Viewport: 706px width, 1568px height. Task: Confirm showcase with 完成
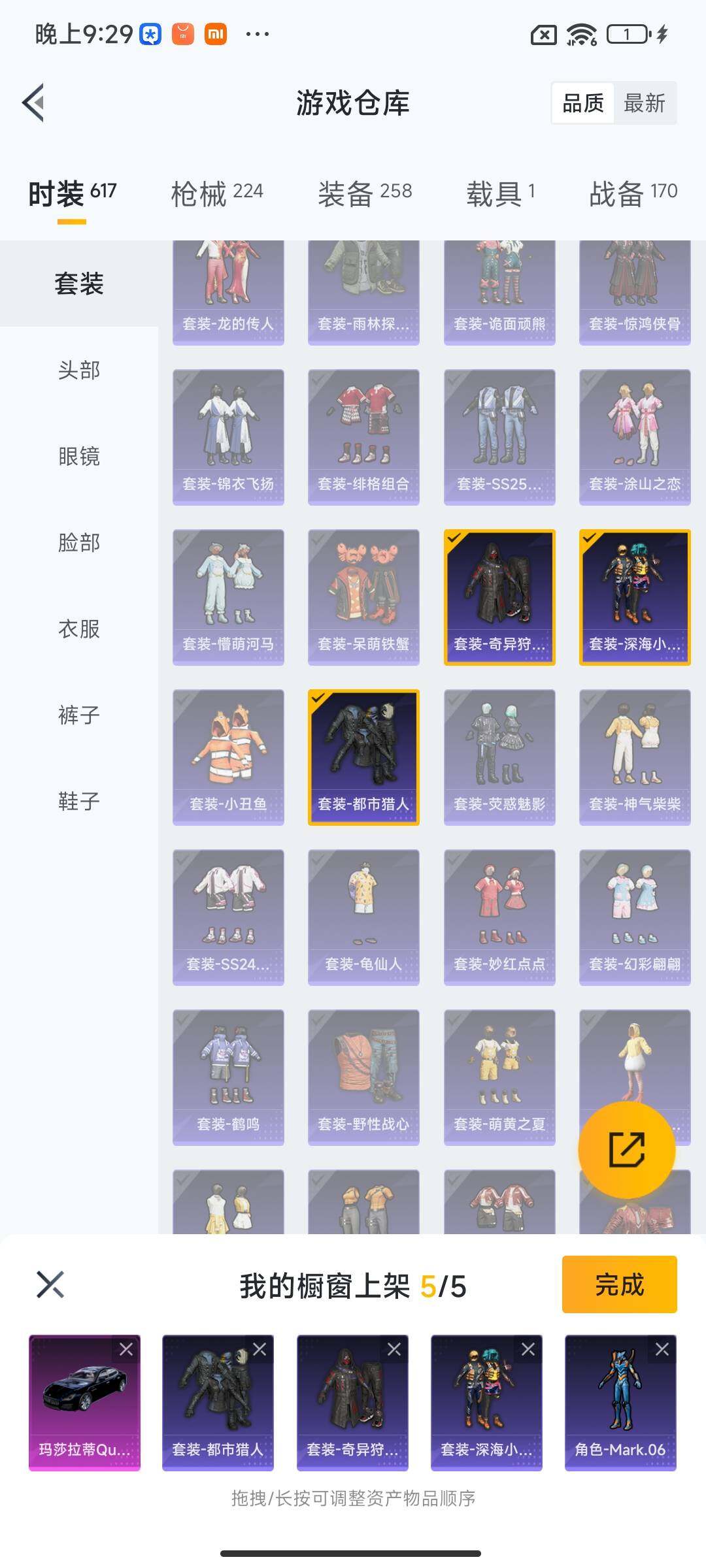coord(618,1284)
